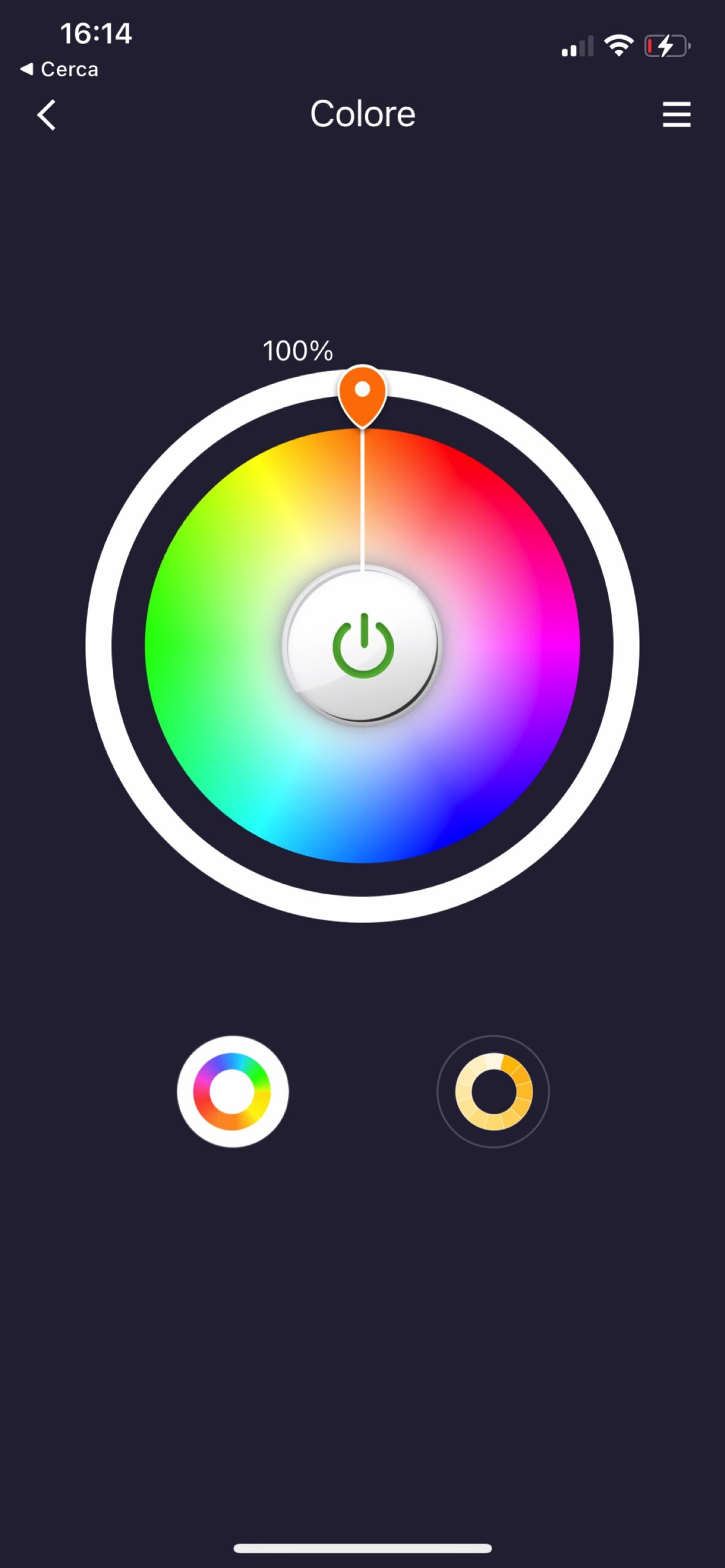Switch to the color wheel mode
Image resolution: width=725 pixels, height=1568 pixels.
[x=232, y=1091]
